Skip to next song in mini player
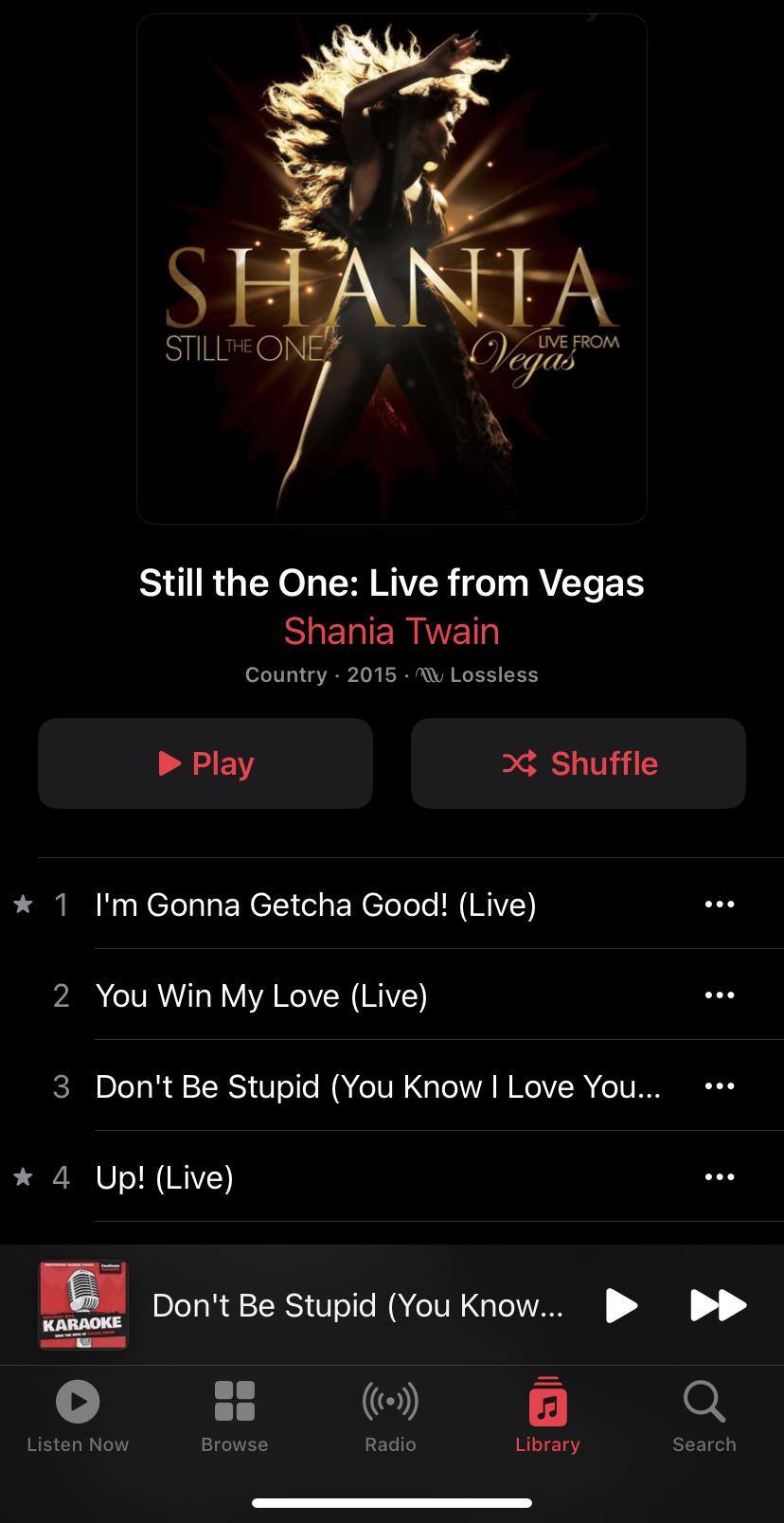The width and height of the screenshot is (784, 1523). click(718, 1305)
